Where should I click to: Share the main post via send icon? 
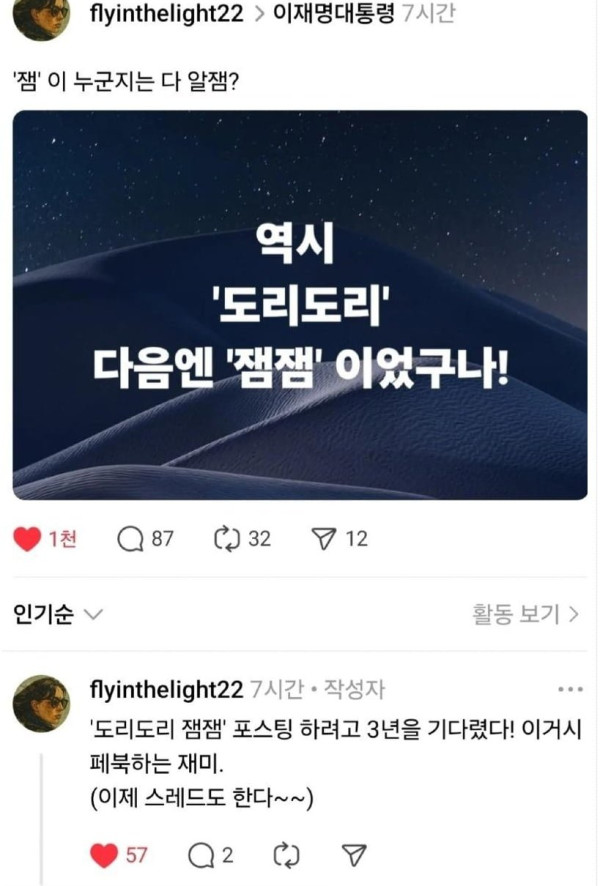pos(324,539)
